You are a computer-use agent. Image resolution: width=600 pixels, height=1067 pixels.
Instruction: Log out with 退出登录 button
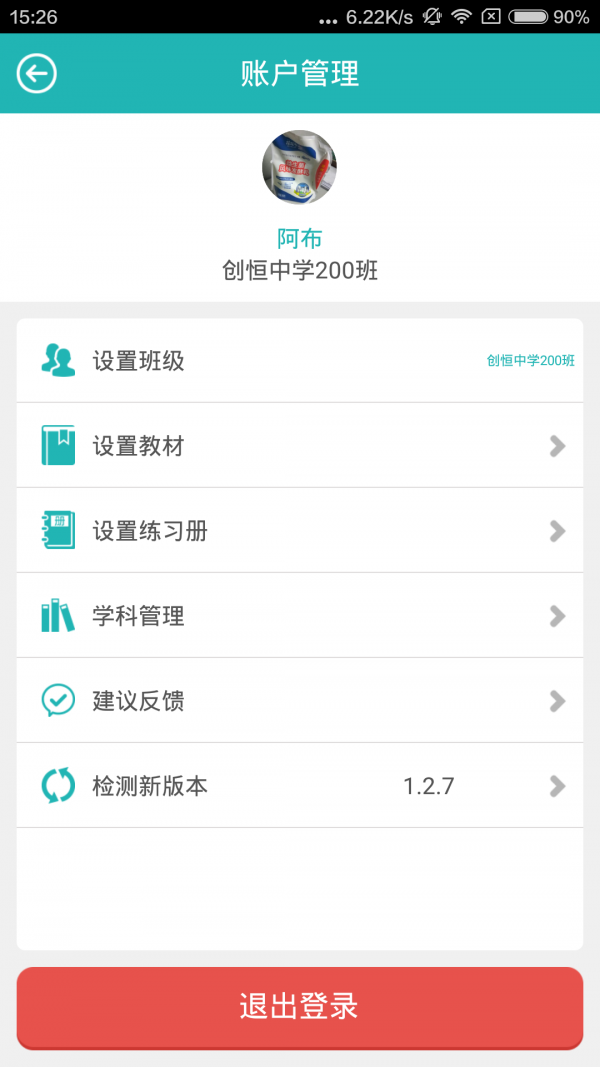[300, 1006]
